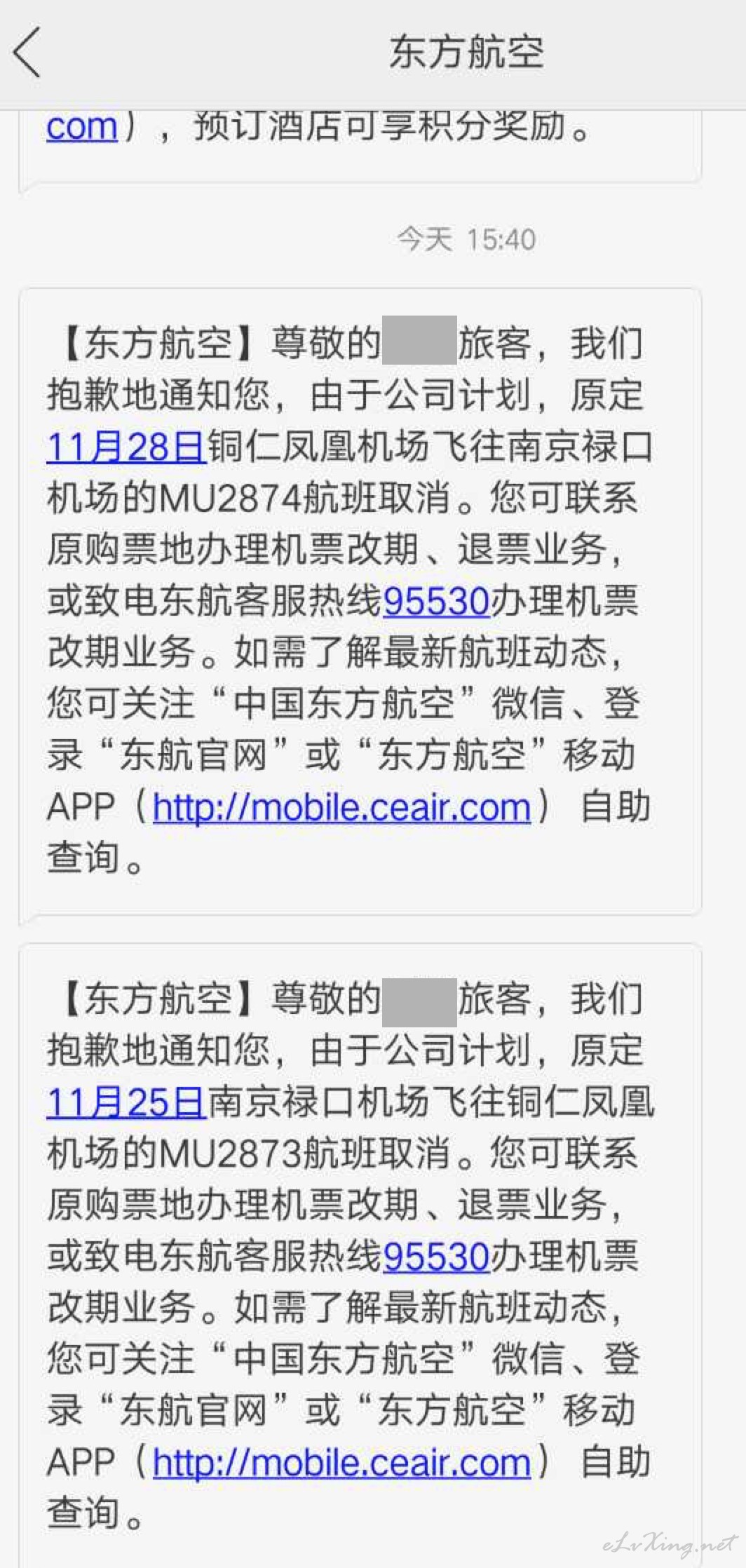The width and height of the screenshot is (746, 1568).
Task: Call 95530 in the MU2873 message
Action: click(436, 1256)
